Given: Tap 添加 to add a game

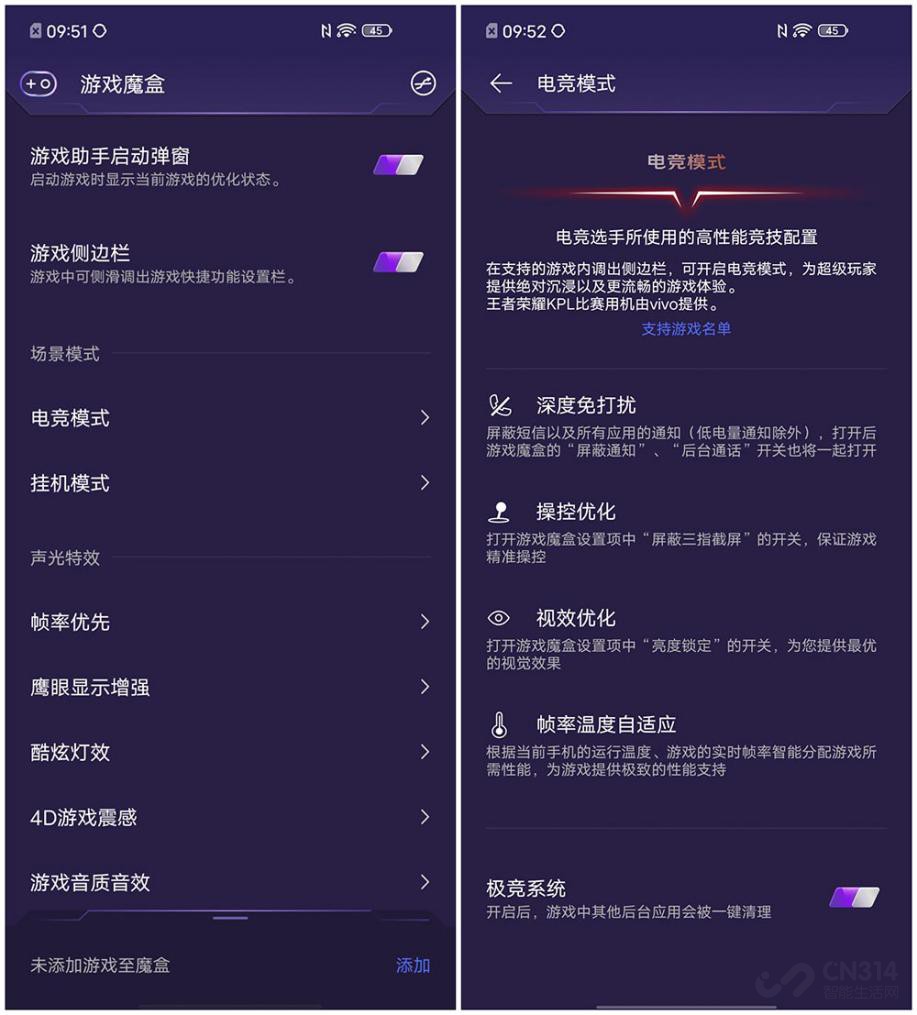Looking at the screenshot, I should click(x=412, y=965).
